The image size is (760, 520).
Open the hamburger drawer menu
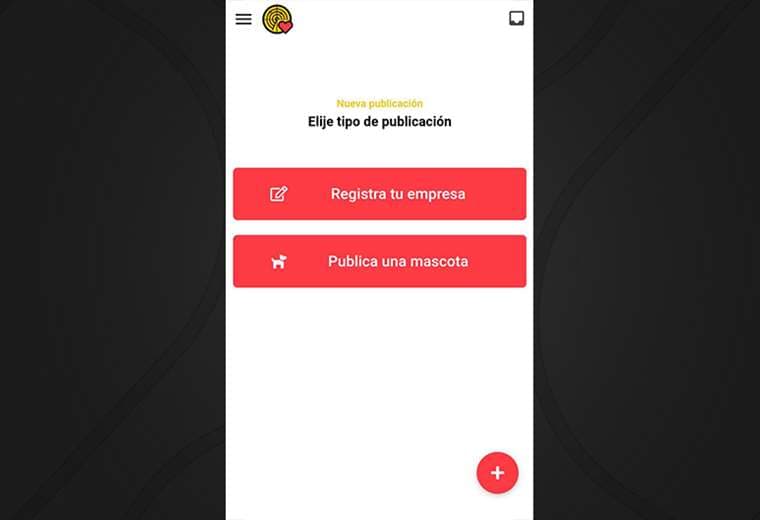(243, 19)
